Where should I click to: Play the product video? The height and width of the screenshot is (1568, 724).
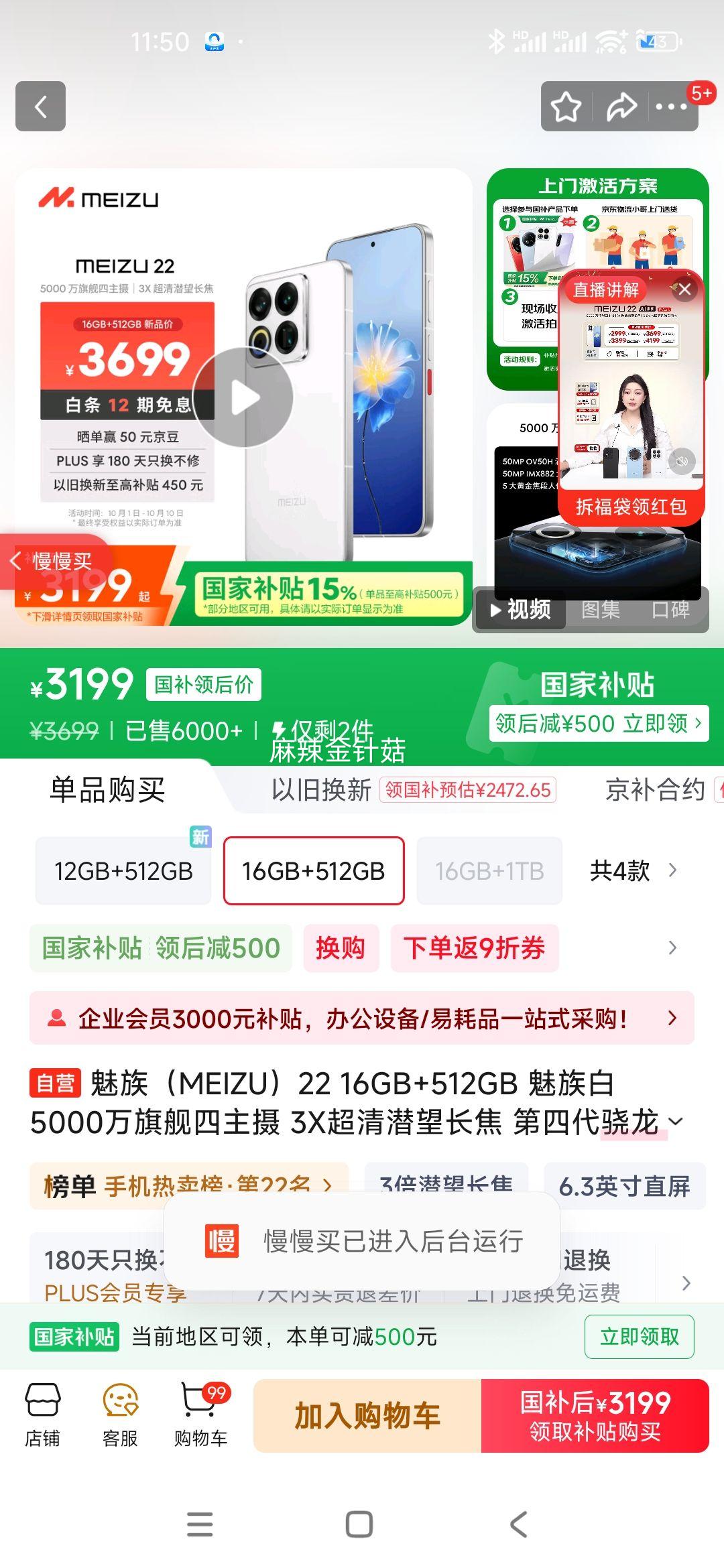243,397
